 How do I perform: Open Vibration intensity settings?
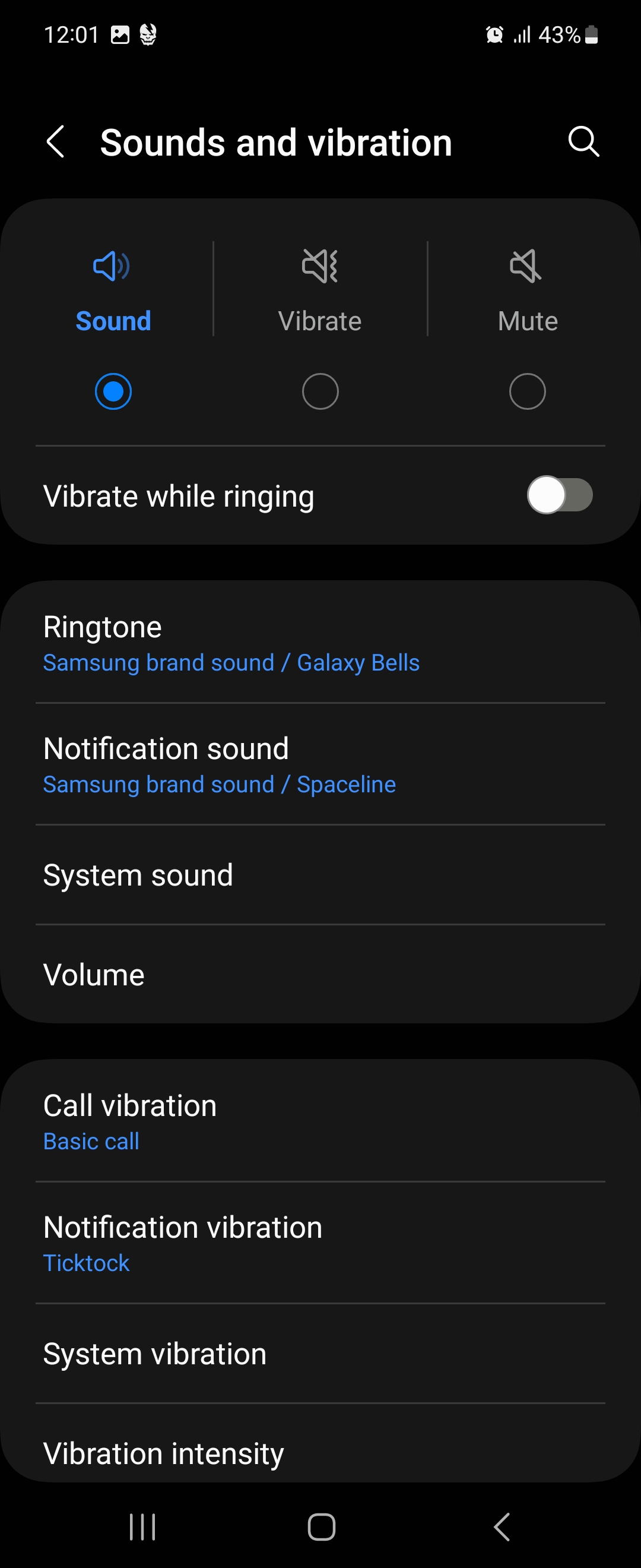[320, 1452]
